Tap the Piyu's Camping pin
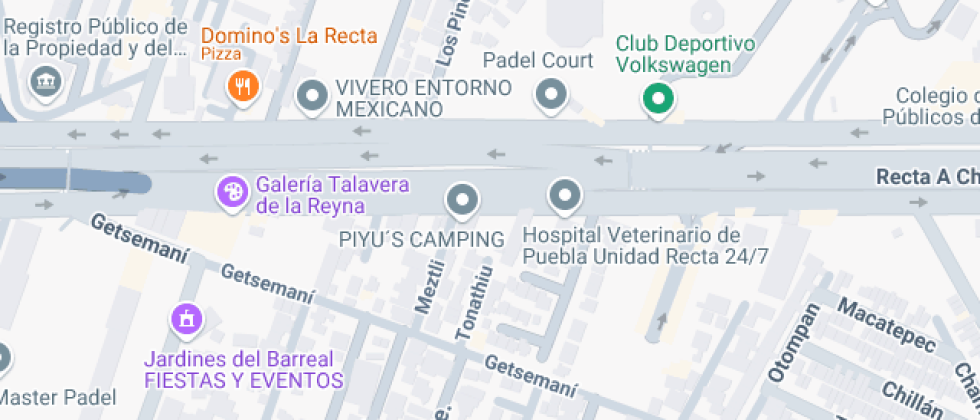 point(462,201)
